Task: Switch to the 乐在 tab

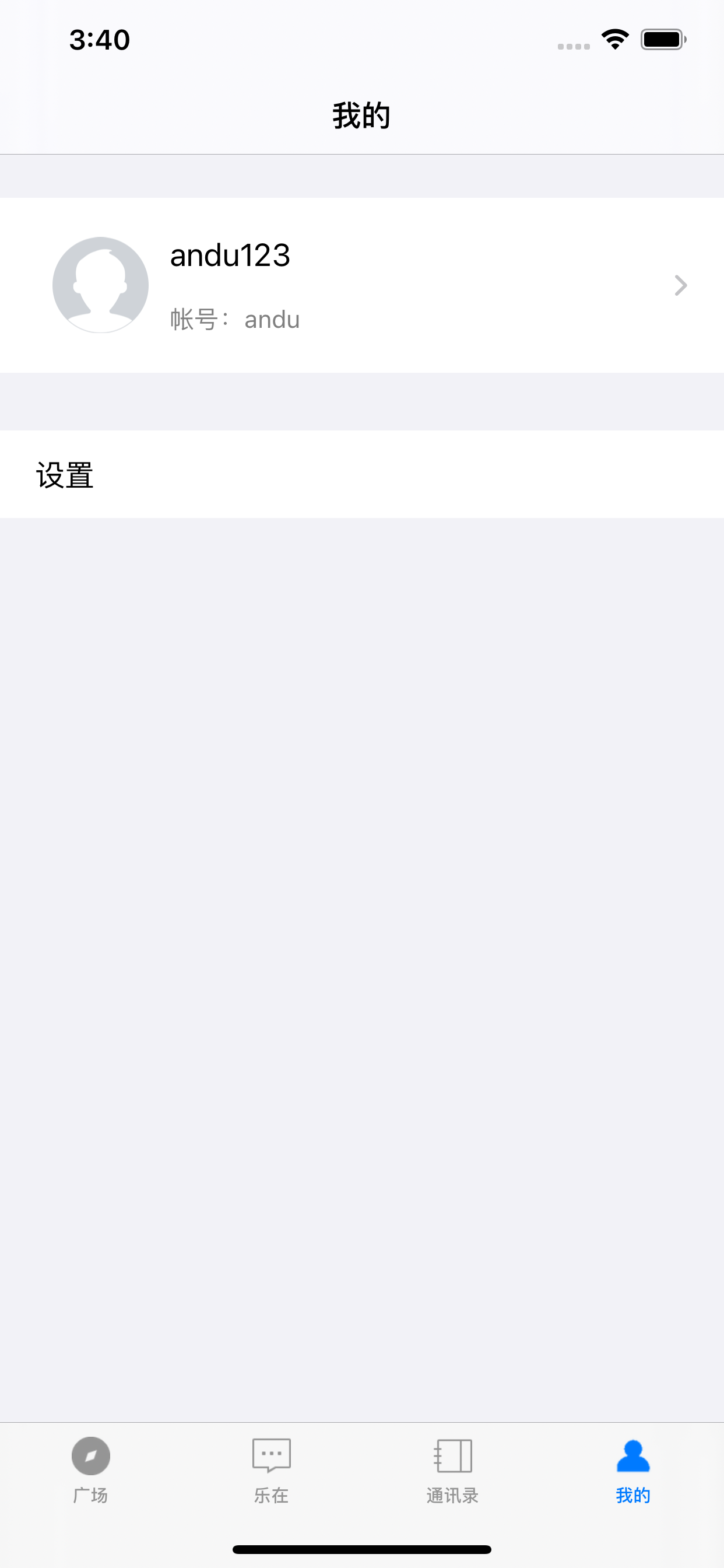Action: click(x=271, y=1469)
